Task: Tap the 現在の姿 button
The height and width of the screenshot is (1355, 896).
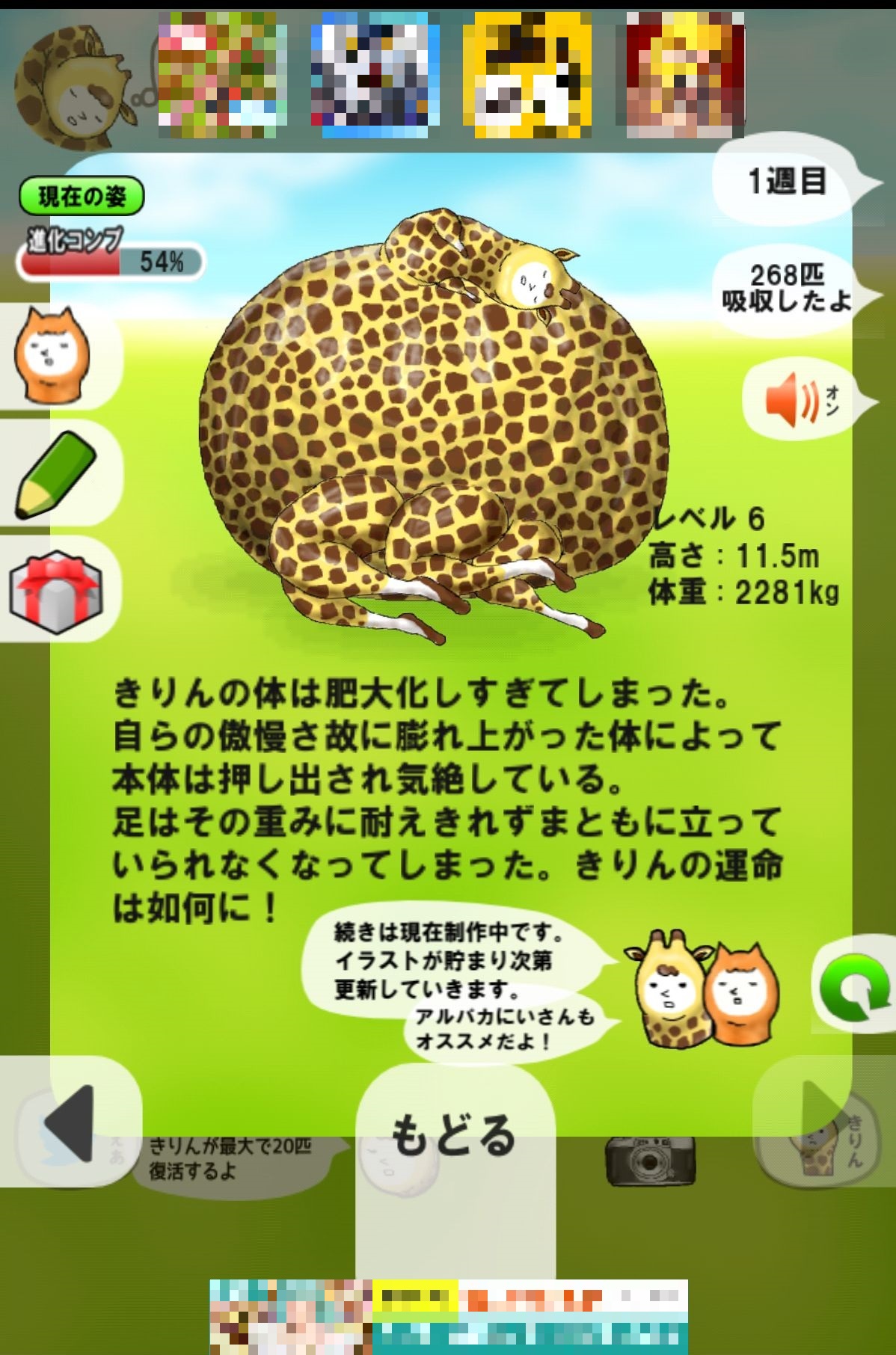Action: (x=82, y=197)
